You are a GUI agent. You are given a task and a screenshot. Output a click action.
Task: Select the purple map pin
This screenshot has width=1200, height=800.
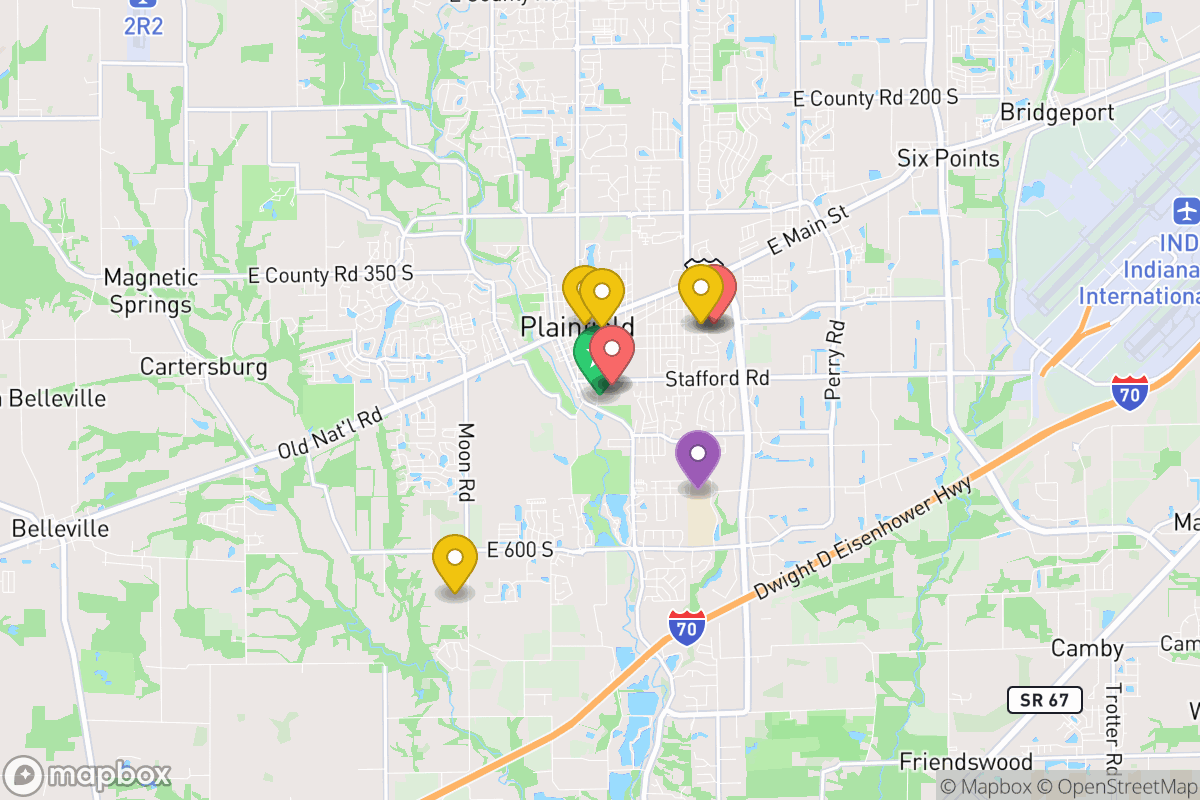(698, 455)
